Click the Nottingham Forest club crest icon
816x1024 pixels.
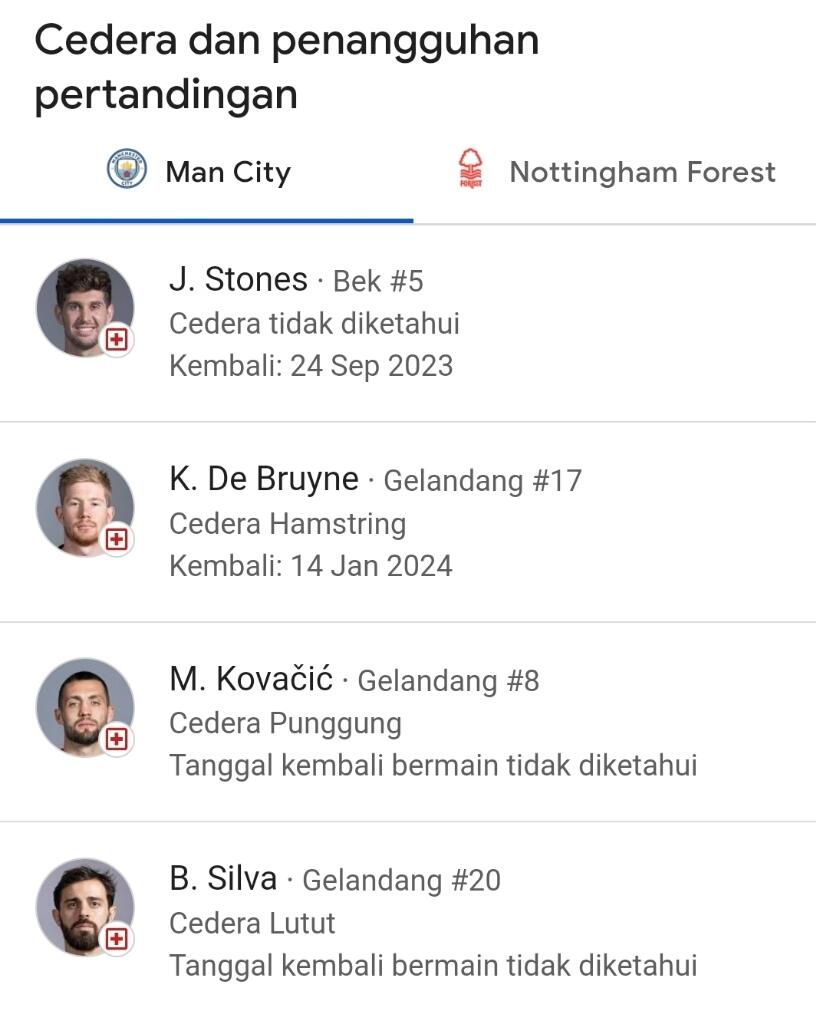click(x=471, y=170)
